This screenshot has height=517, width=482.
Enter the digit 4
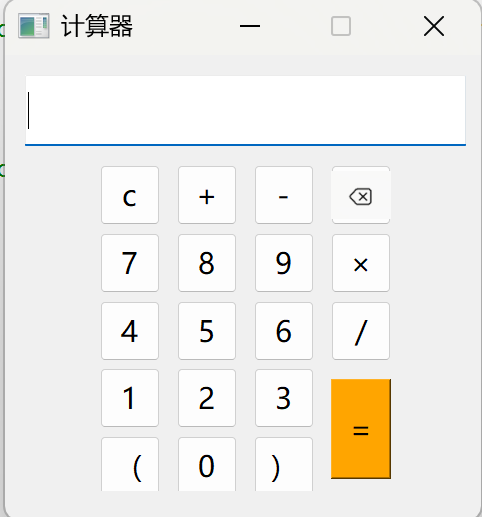click(130, 331)
